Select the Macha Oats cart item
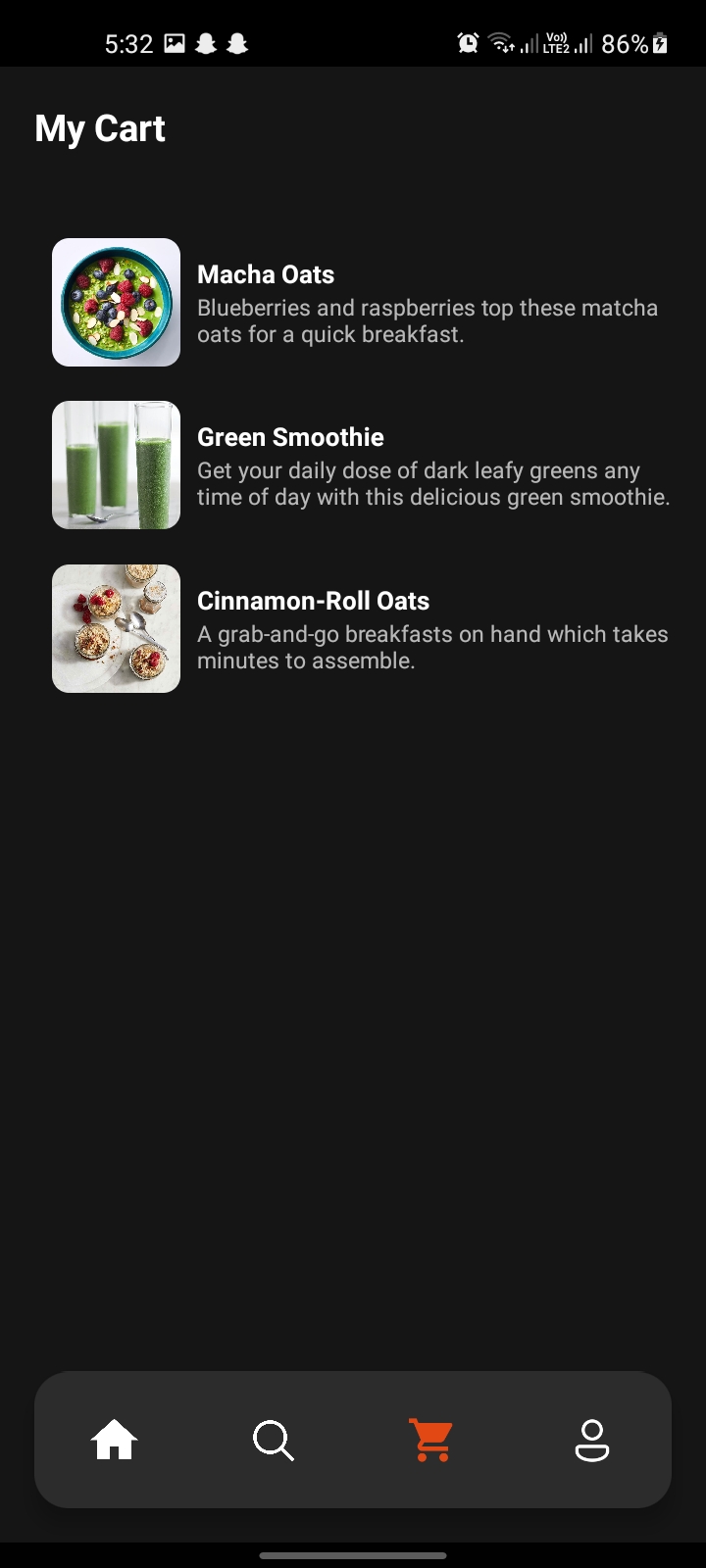The image size is (706, 1568). point(392,302)
